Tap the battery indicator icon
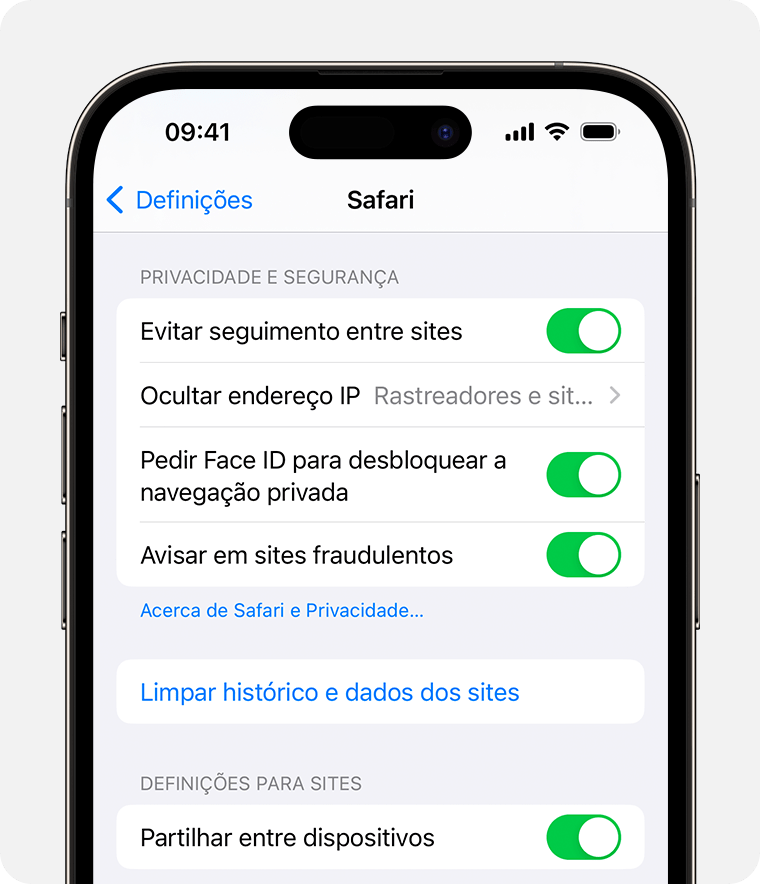Screen dimensions: 760x884 click(598, 129)
